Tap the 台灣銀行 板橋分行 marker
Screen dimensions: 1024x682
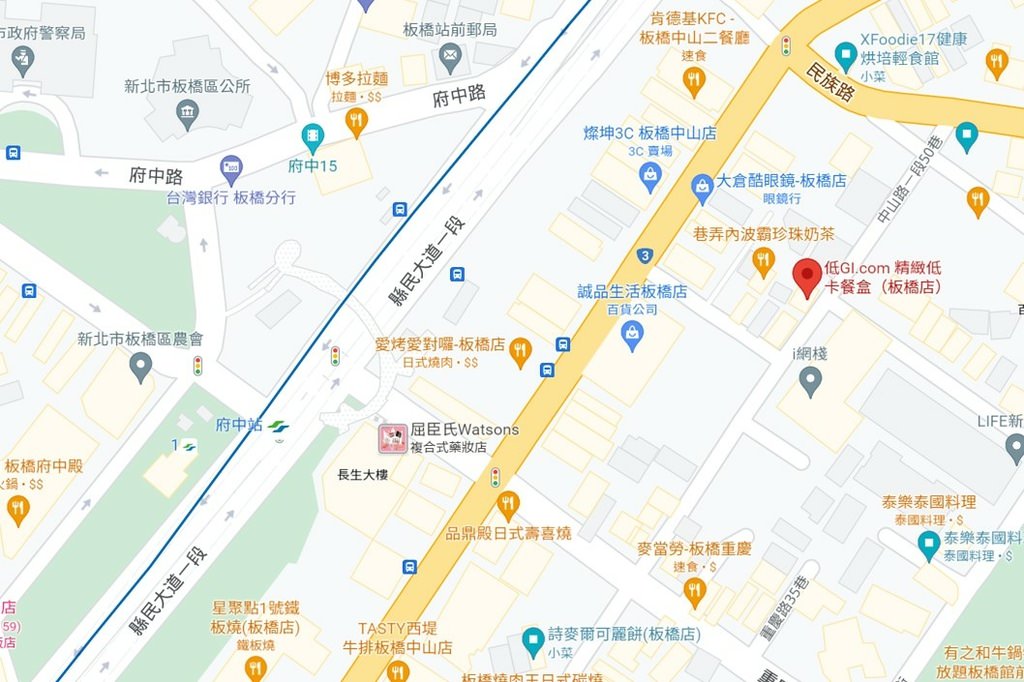coord(232,166)
